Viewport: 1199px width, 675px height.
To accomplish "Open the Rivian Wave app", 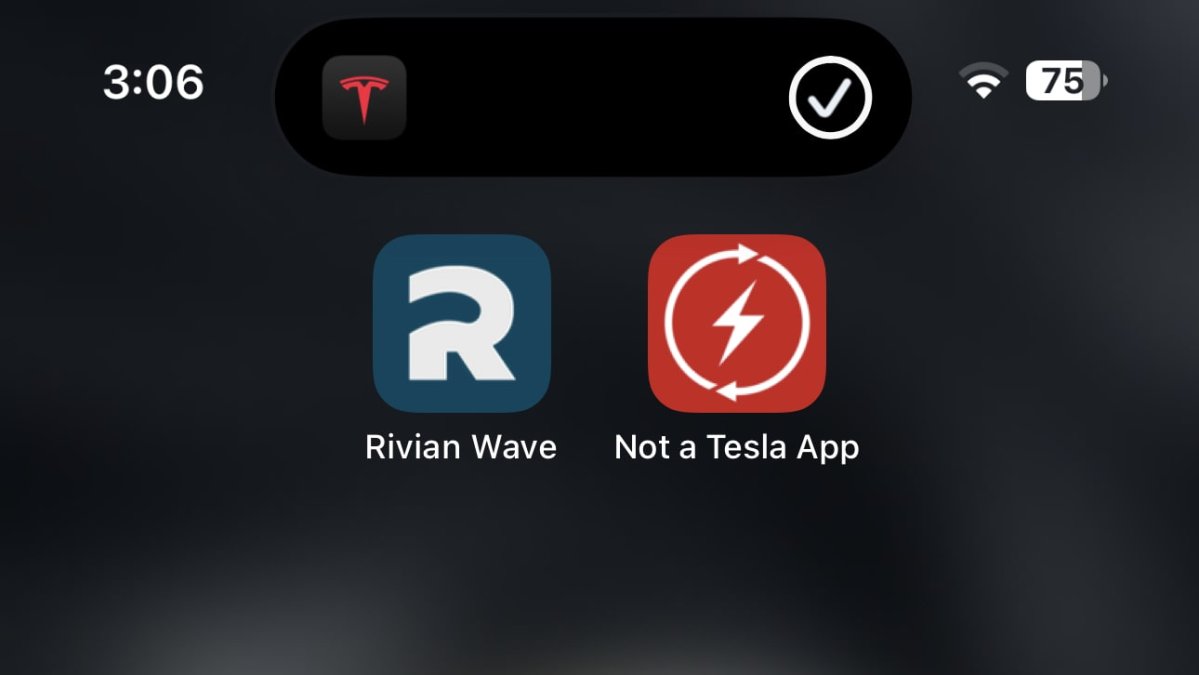I will [x=461, y=323].
